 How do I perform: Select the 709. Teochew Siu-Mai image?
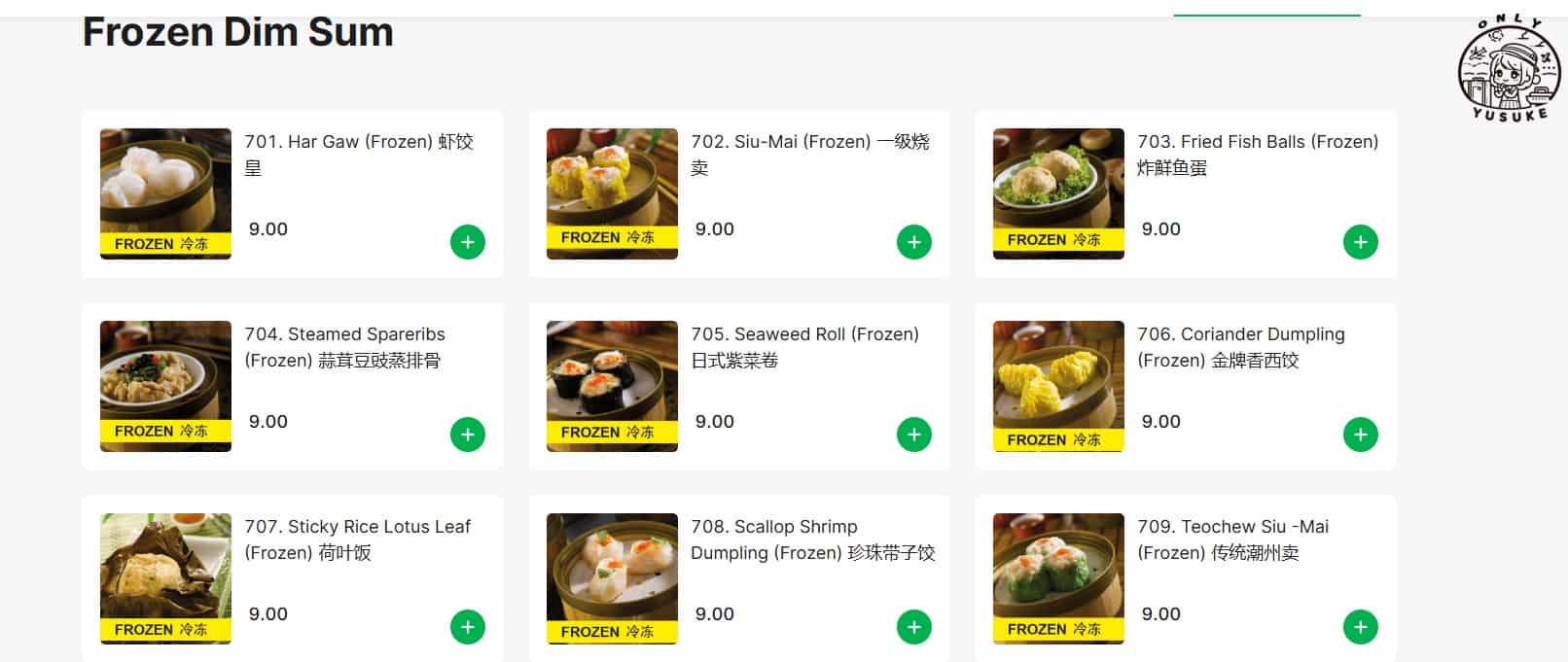point(1058,578)
